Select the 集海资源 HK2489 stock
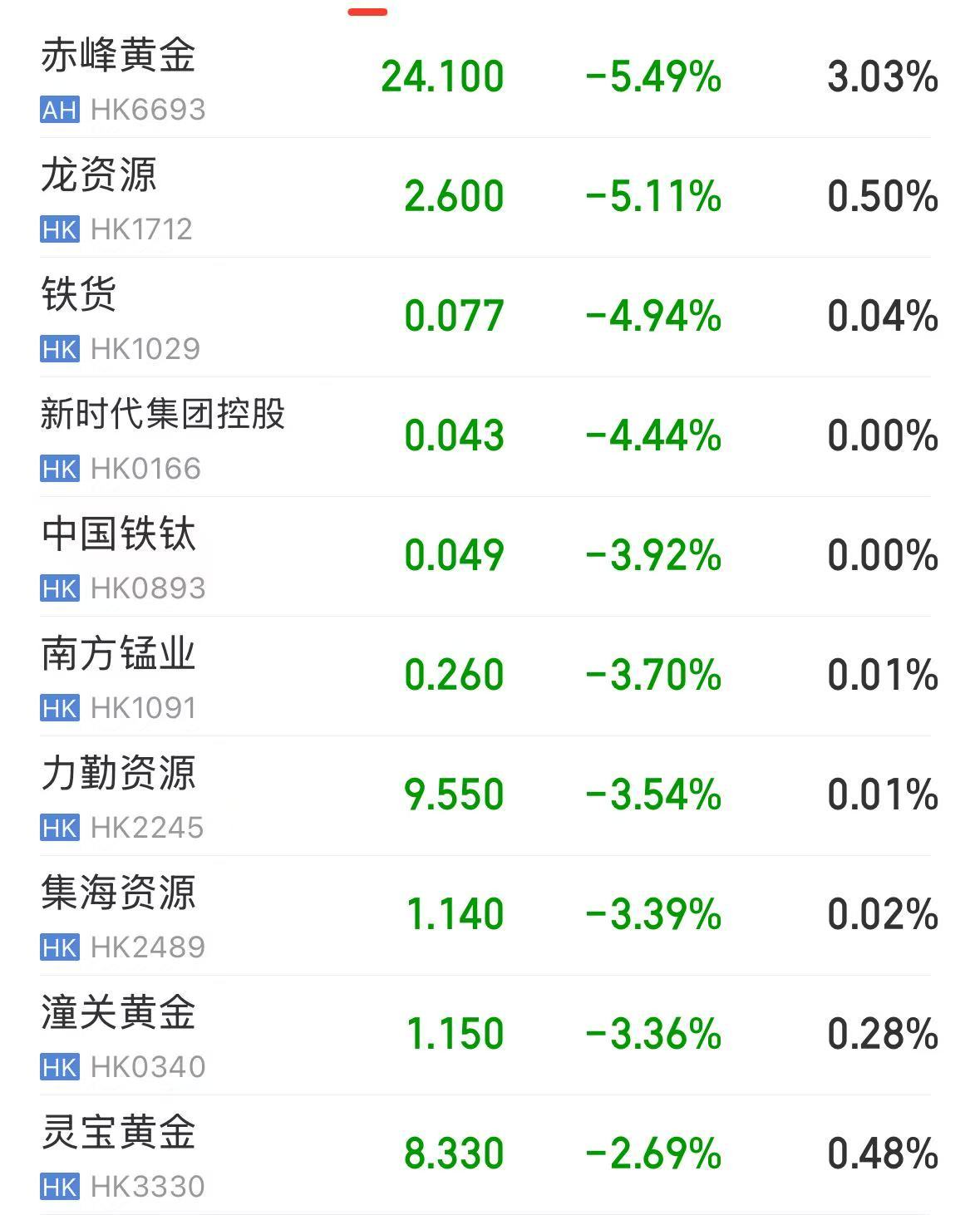 (x=119, y=893)
